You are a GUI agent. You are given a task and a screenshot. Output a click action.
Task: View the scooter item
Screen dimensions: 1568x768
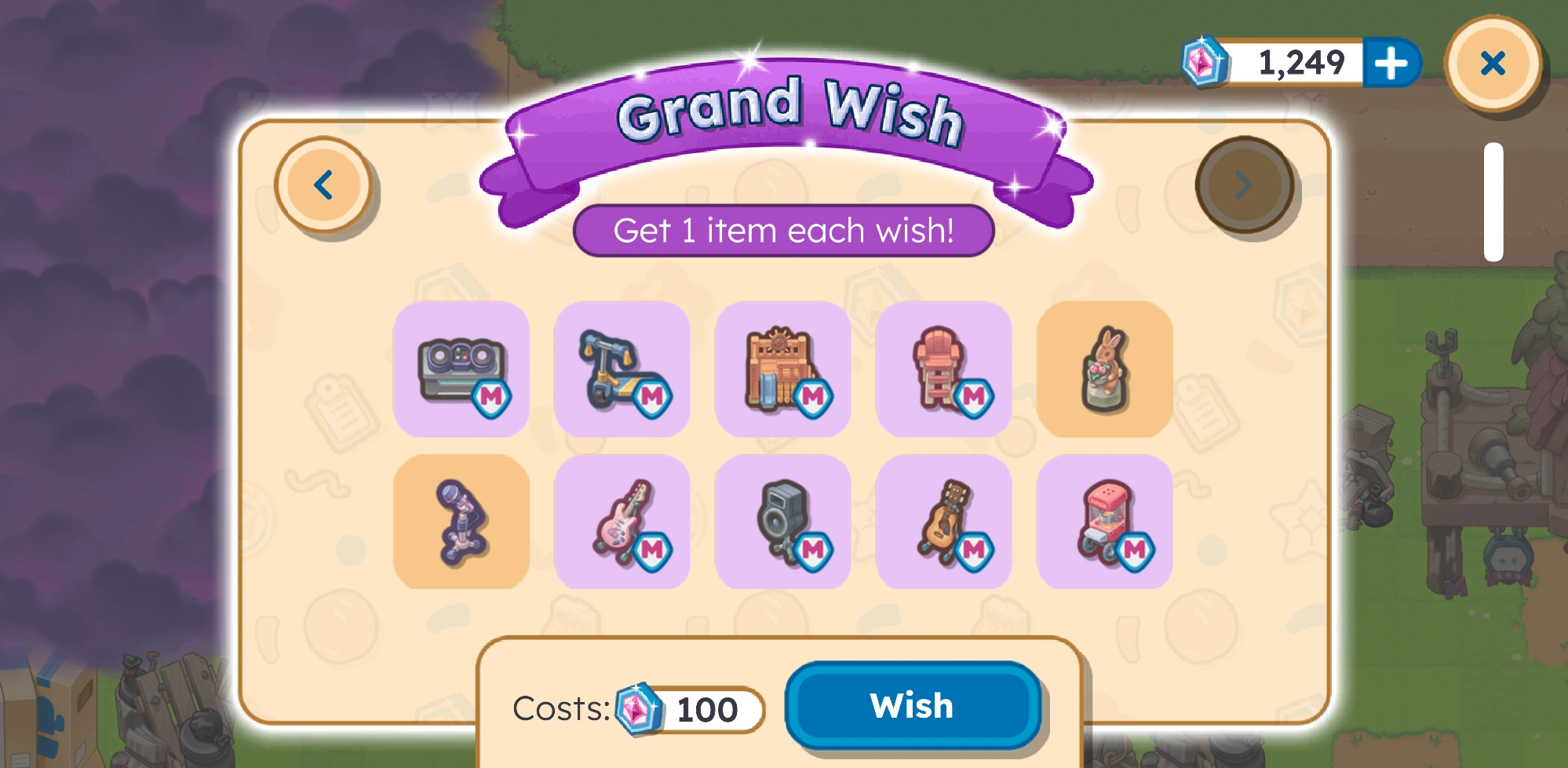622,368
